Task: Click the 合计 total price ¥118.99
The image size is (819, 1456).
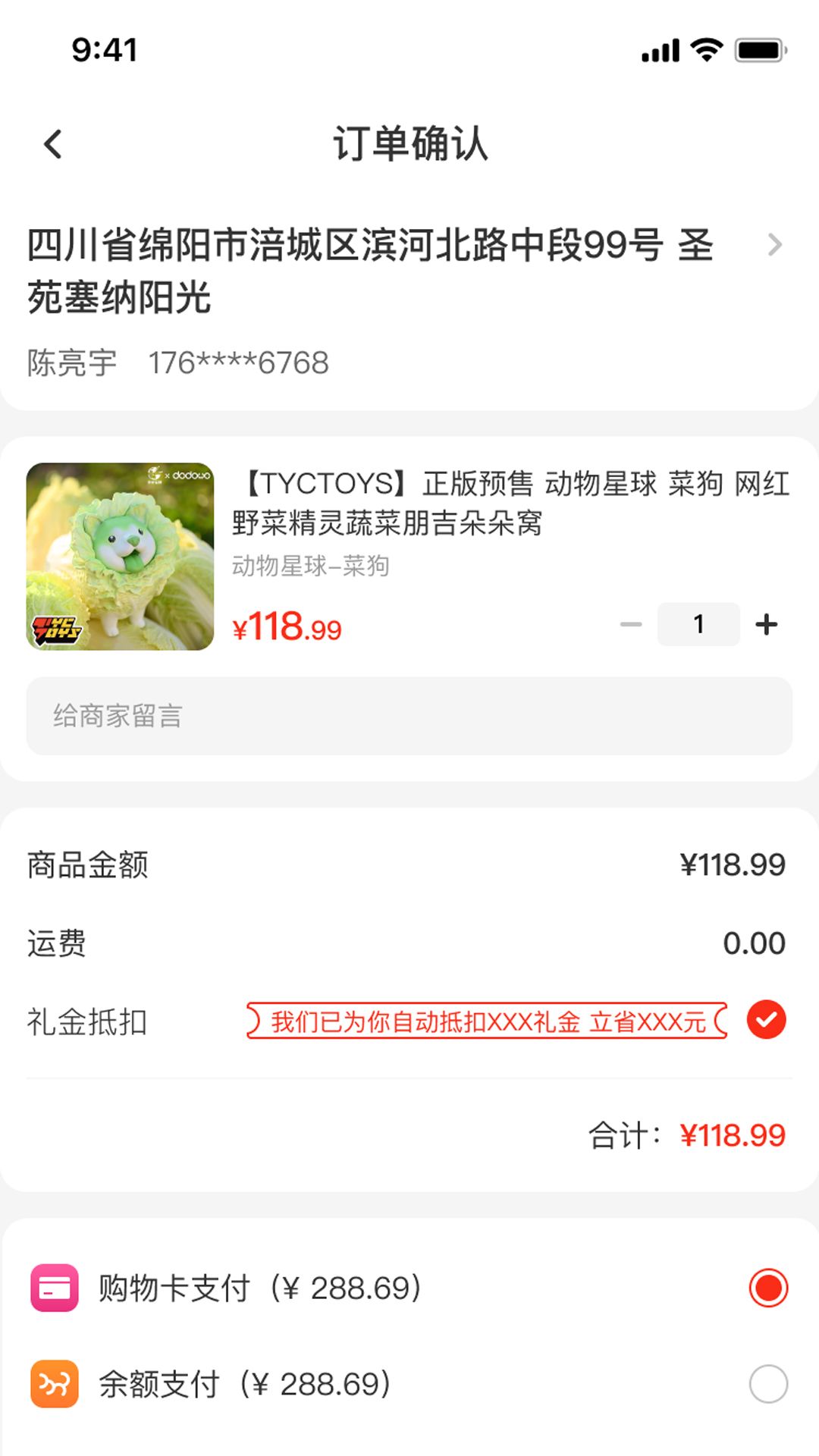Action: (730, 1136)
